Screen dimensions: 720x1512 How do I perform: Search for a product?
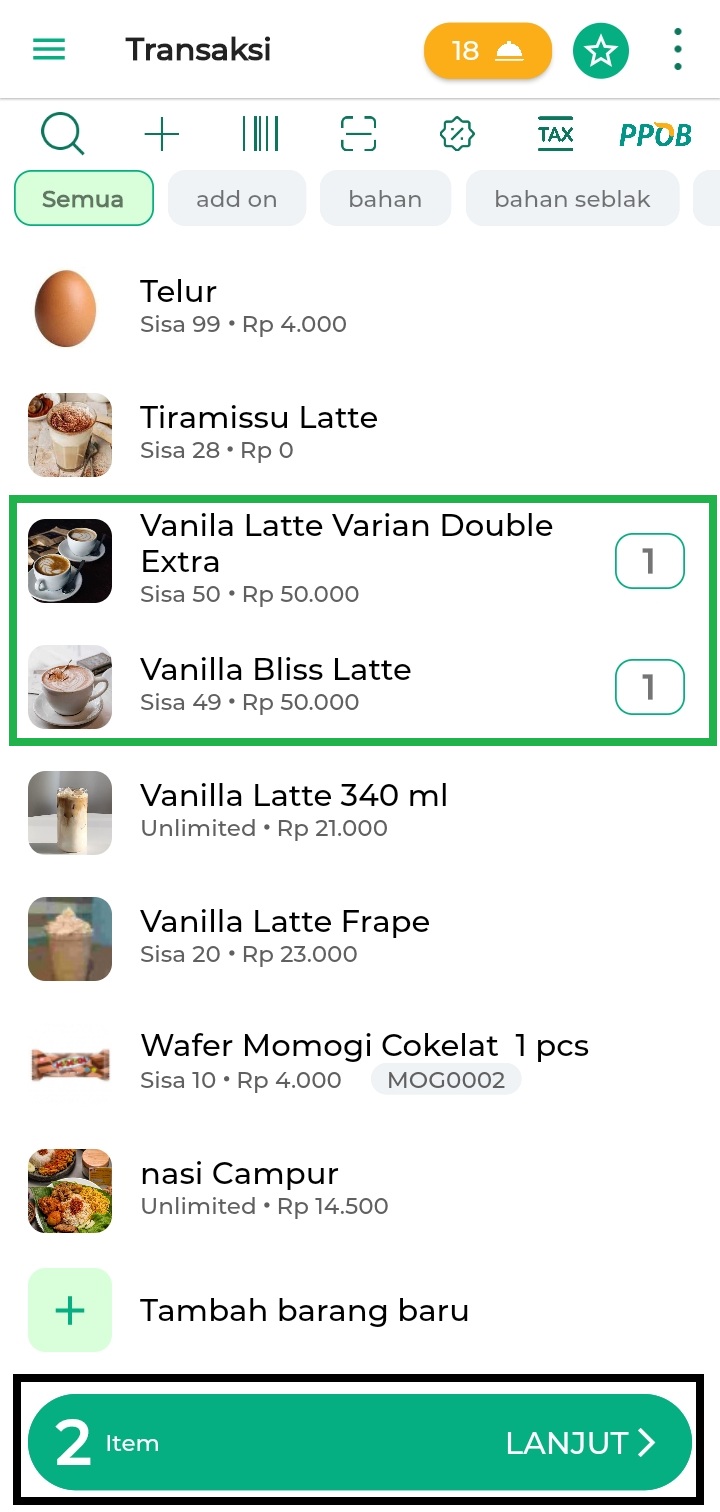pyautogui.click(x=62, y=134)
